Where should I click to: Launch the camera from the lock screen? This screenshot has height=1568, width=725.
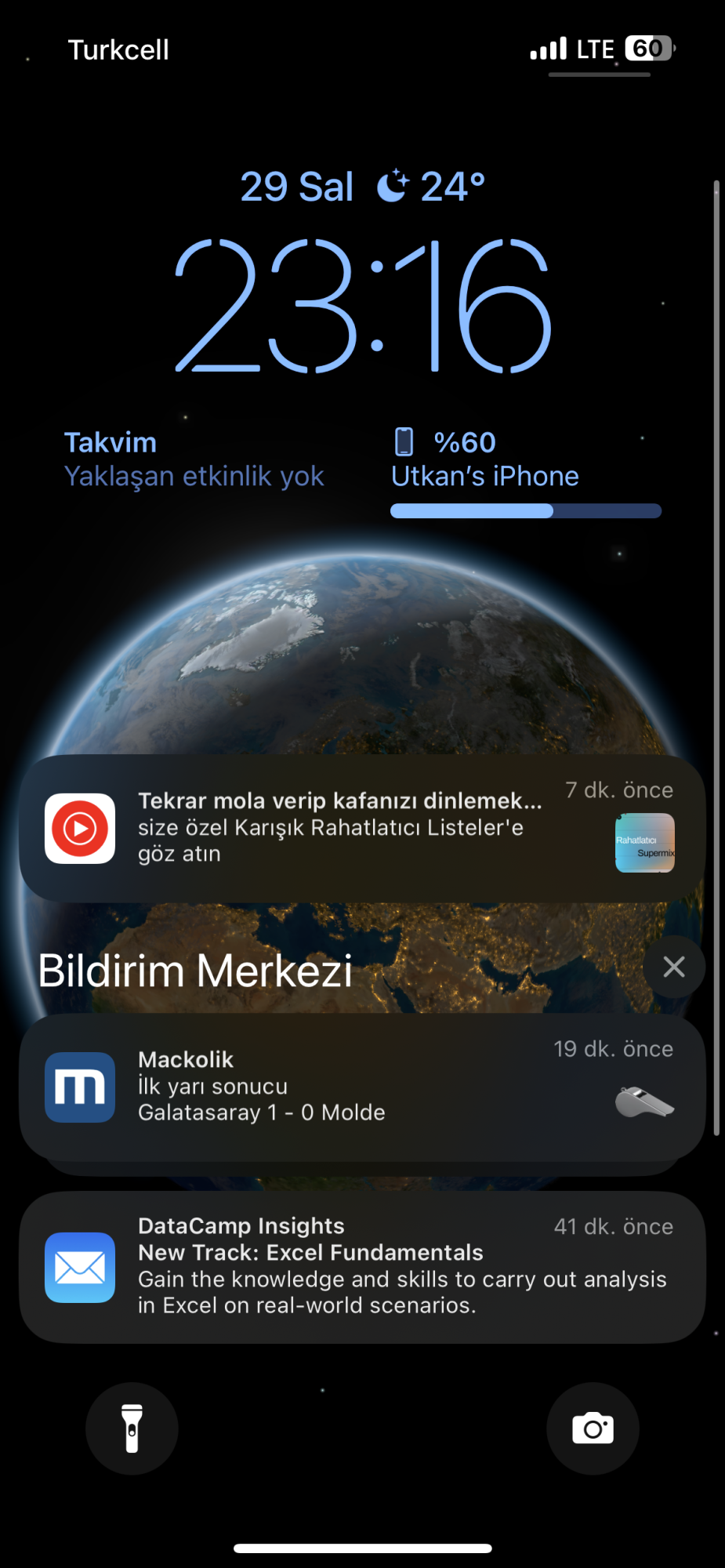click(593, 1428)
